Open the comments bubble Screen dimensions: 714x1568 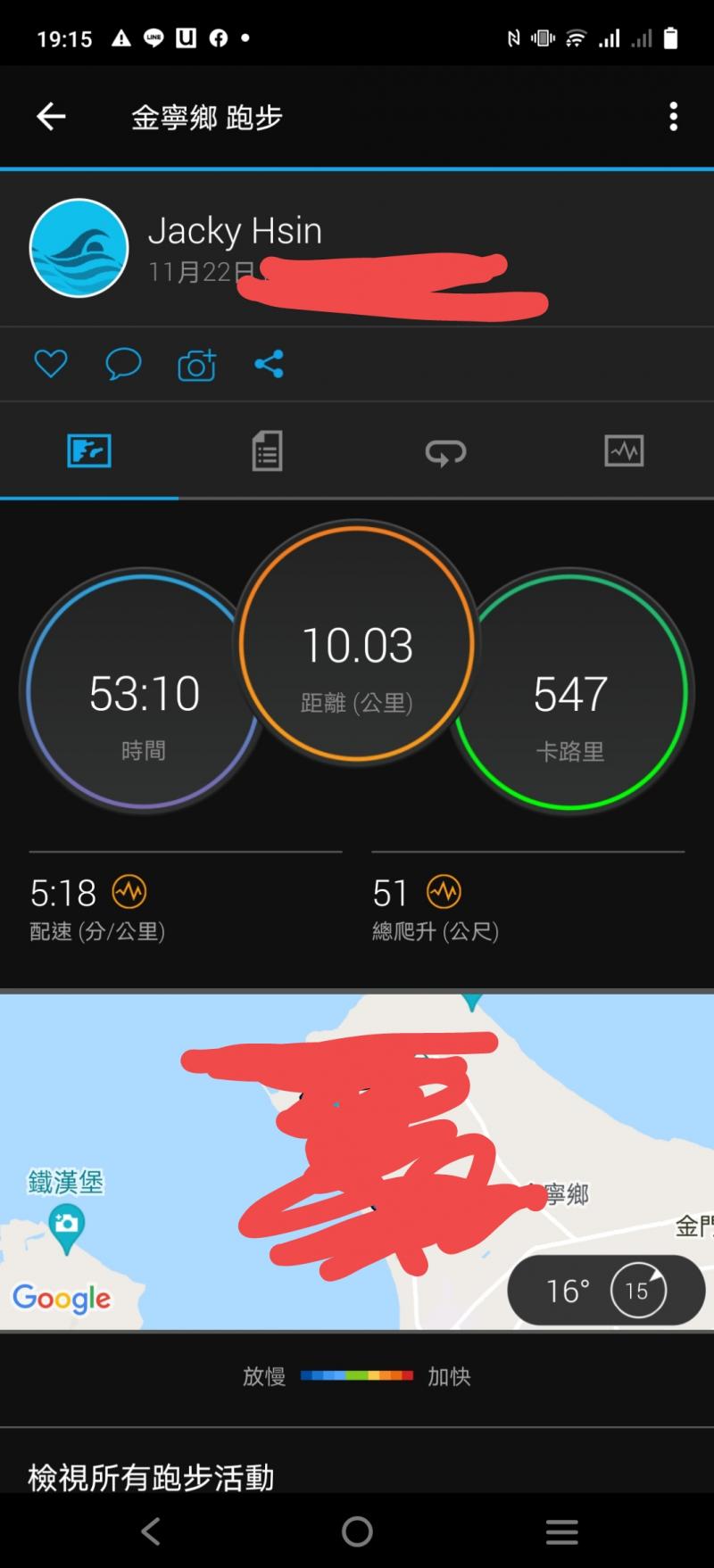(x=123, y=364)
